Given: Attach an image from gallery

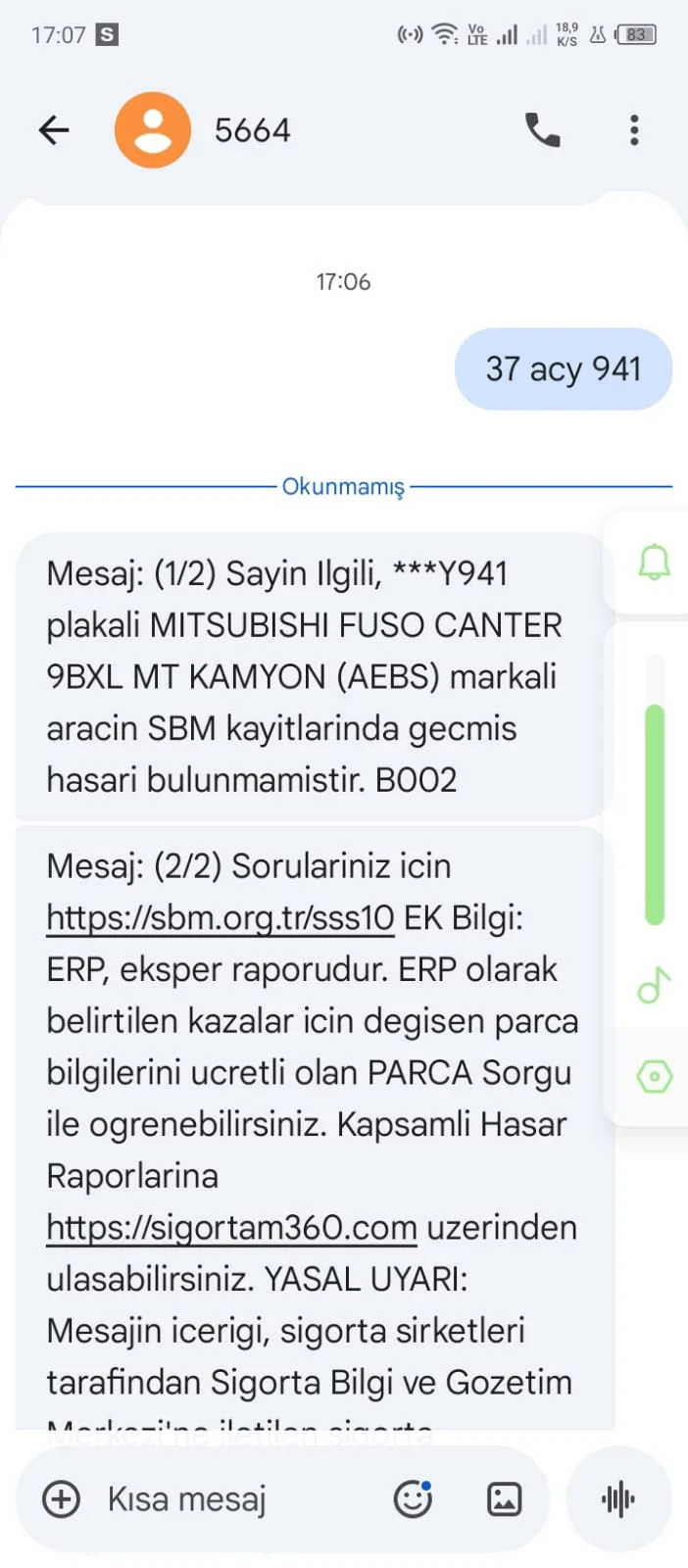Looking at the screenshot, I should tap(504, 1498).
